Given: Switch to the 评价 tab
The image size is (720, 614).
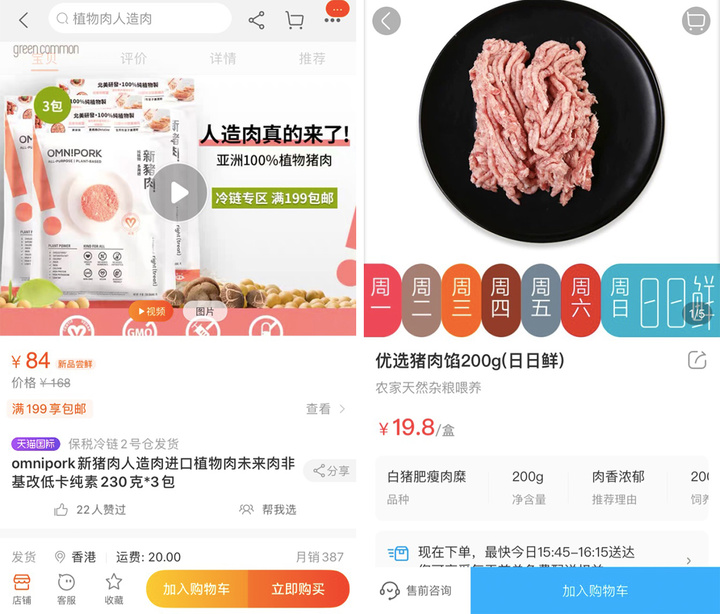Looking at the screenshot, I should [133, 59].
